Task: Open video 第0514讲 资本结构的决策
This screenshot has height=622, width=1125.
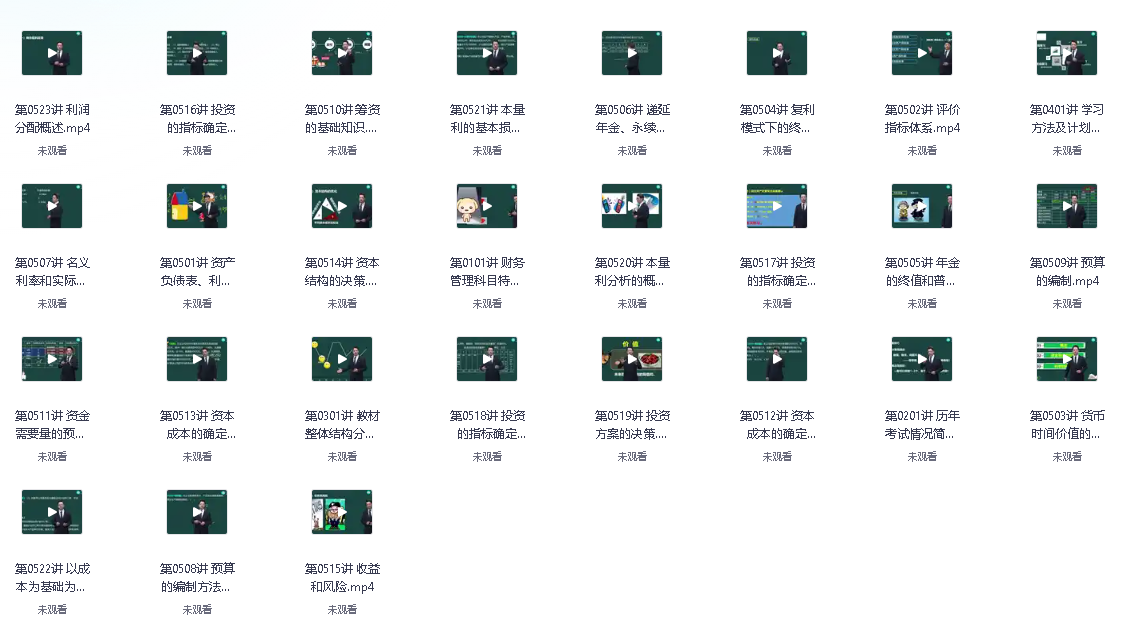Action: [x=342, y=206]
